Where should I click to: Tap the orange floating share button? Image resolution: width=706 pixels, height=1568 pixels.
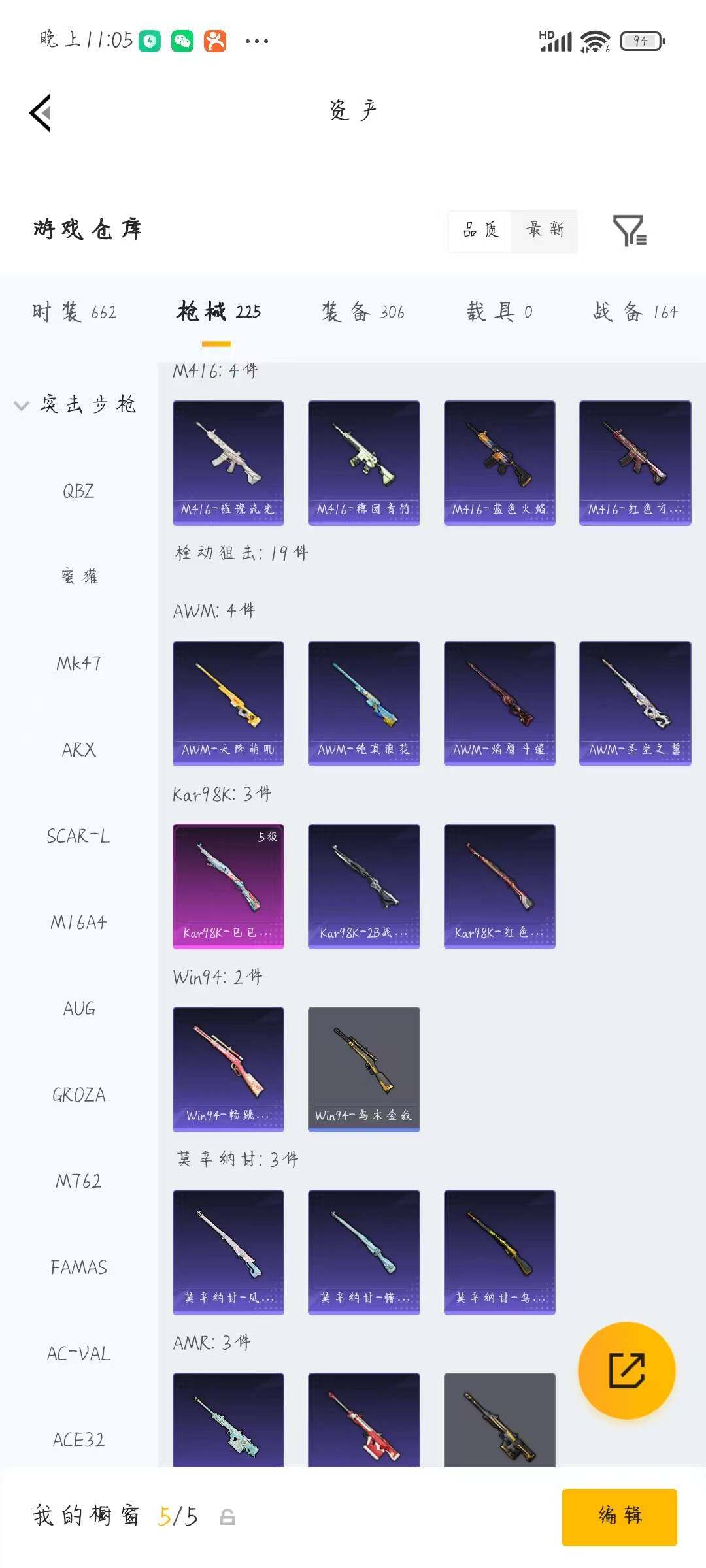(626, 1370)
